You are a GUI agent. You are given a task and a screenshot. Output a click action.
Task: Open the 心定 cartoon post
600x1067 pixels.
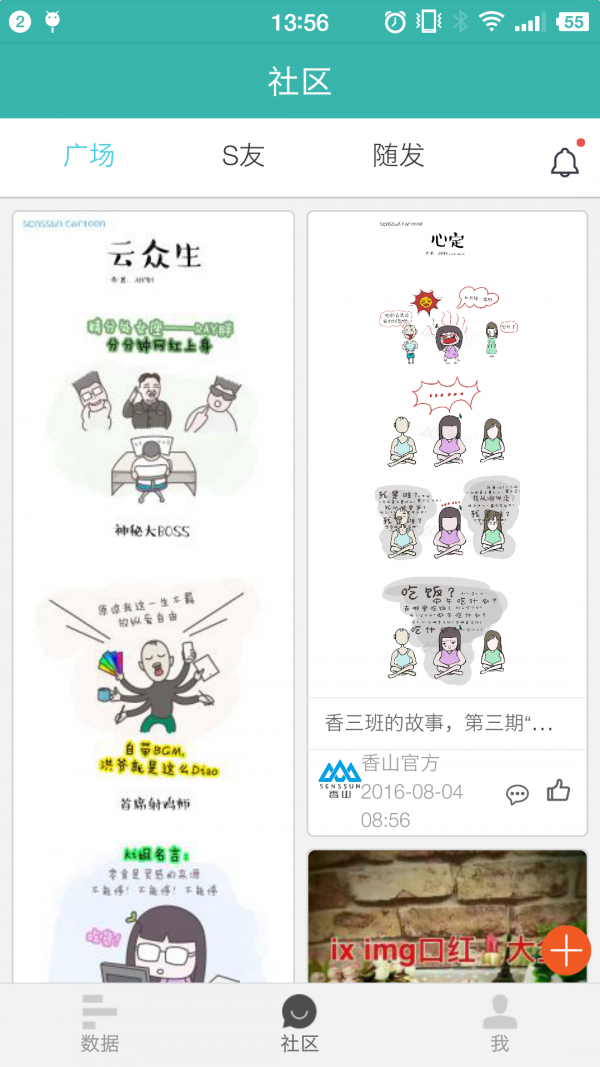(x=447, y=455)
